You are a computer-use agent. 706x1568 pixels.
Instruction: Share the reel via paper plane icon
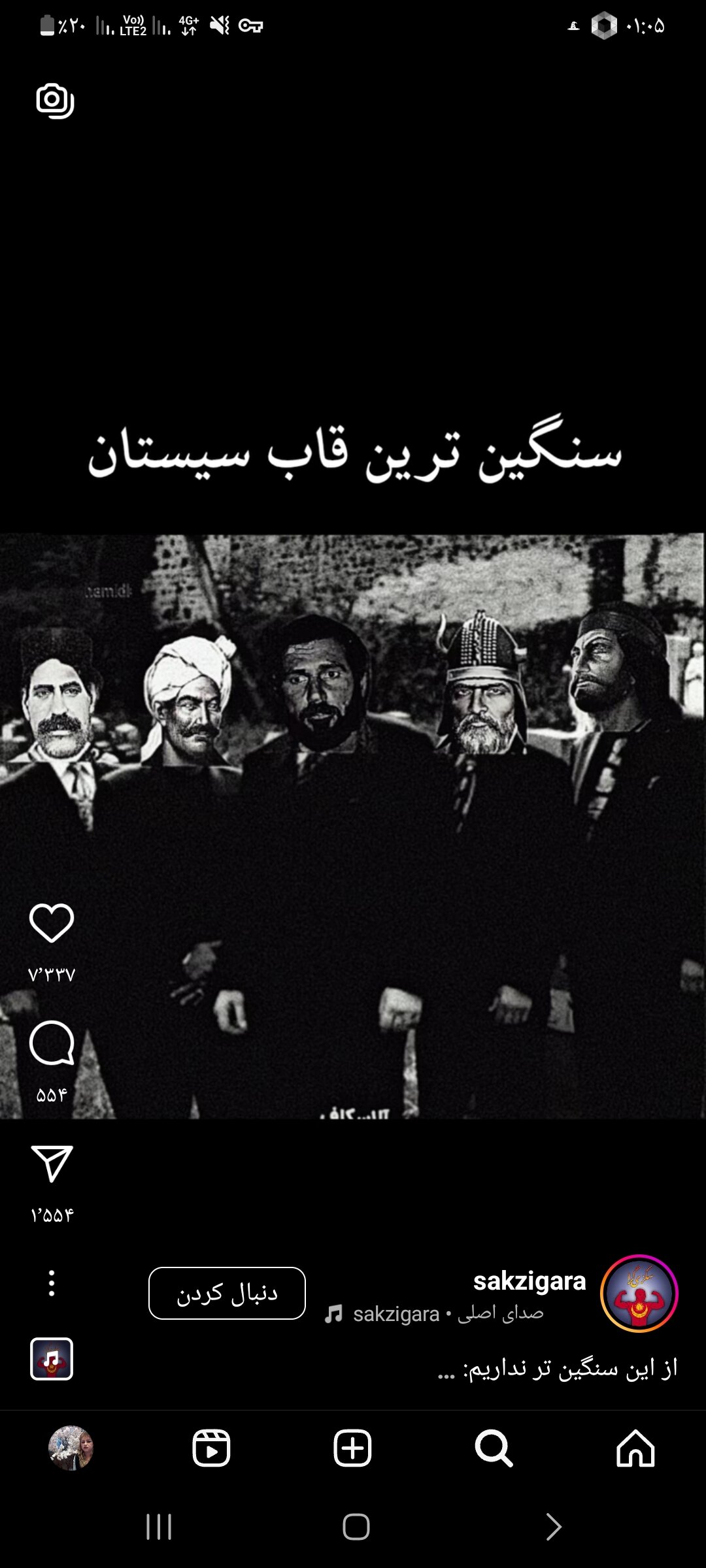tap(52, 1164)
